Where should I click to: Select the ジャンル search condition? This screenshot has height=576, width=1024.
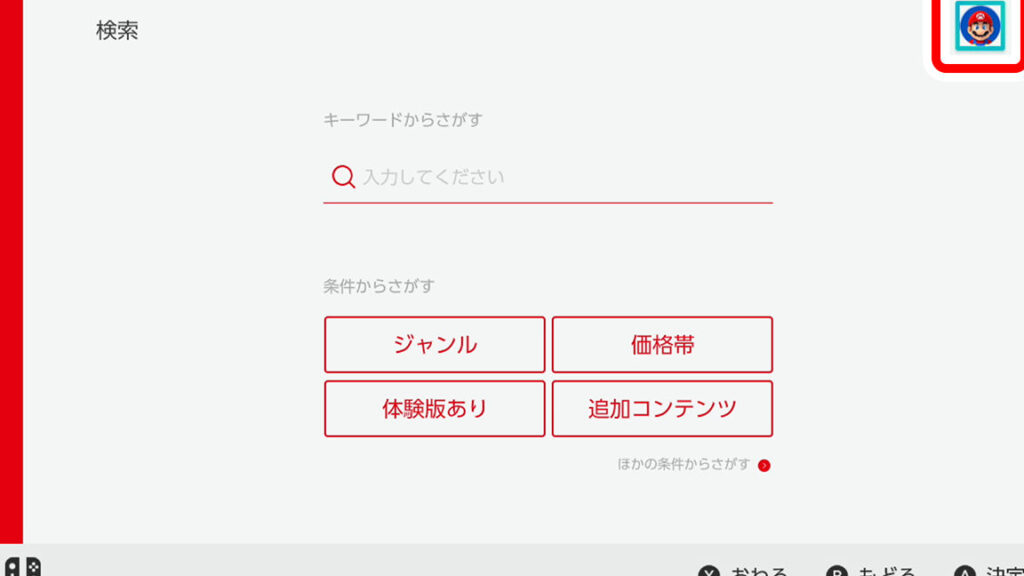tap(435, 345)
